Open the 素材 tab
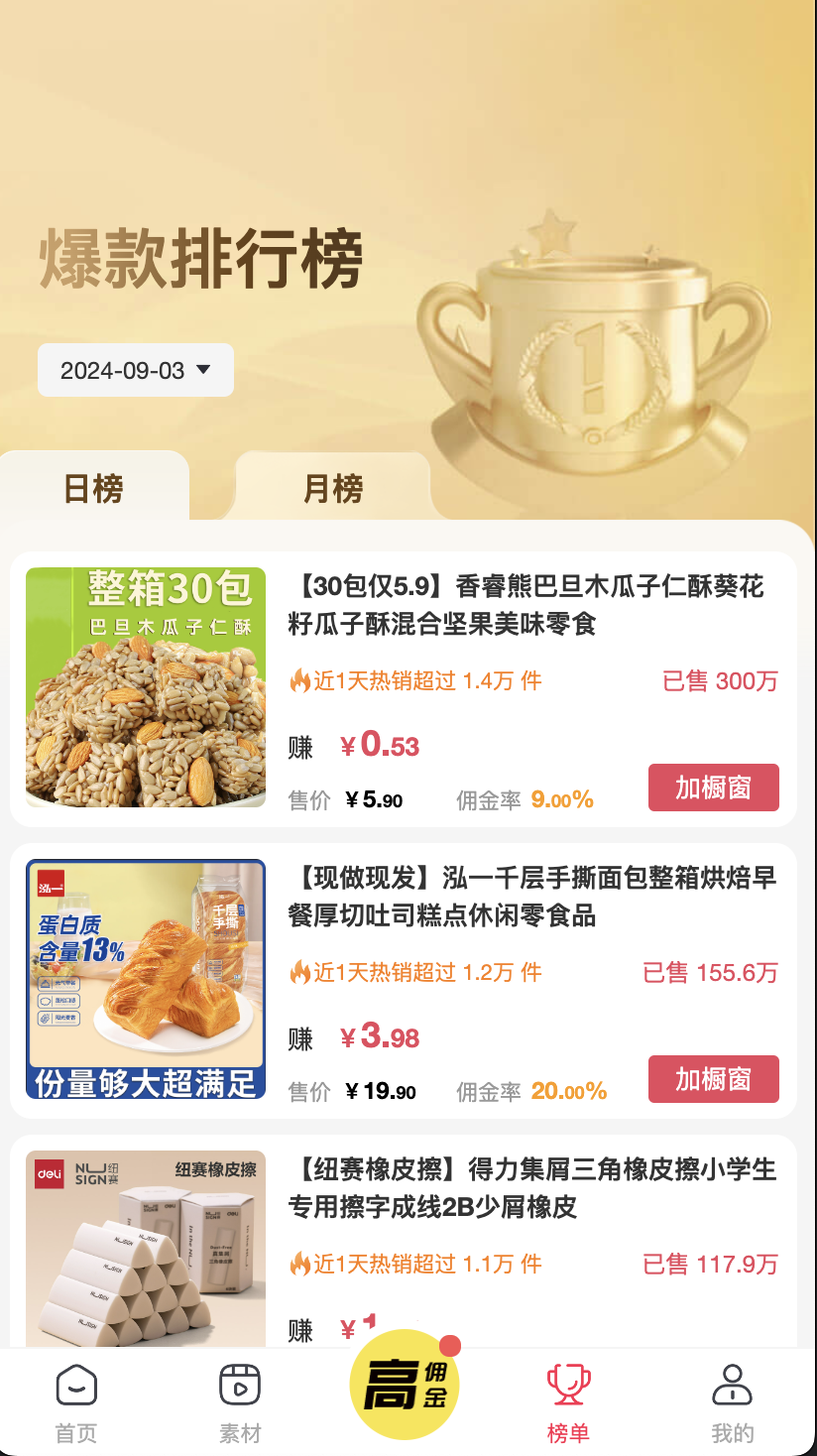This screenshot has height=1456, width=817. tap(240, 1402)
